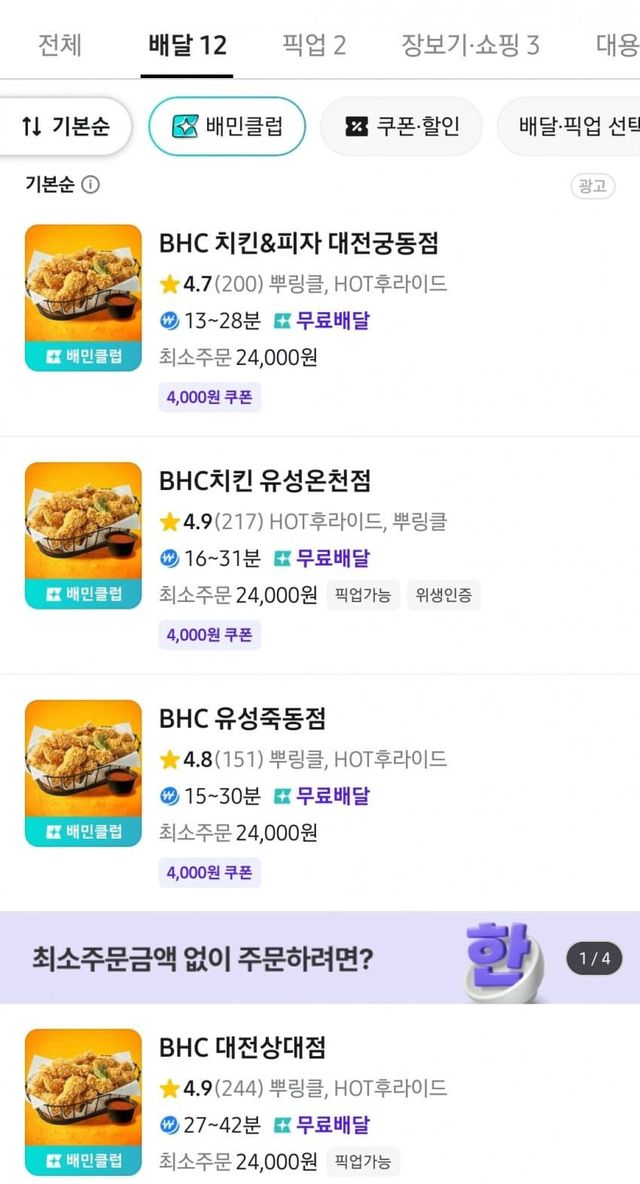Screen dimensions: 640x1184
Task: Open the 배달·픽업 선택 filter
Action: tap(570, 126)
